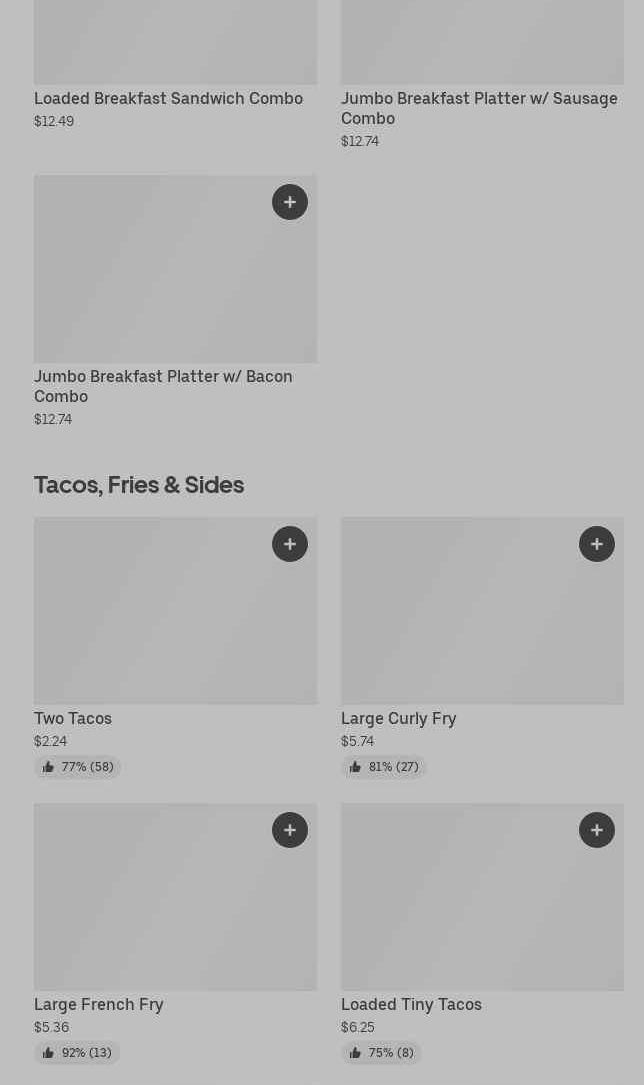View Loaded Tiny Tacos details
The height and width of the screenshot is (1085, 644).
pyautogui.click(x=411, y=1004)
